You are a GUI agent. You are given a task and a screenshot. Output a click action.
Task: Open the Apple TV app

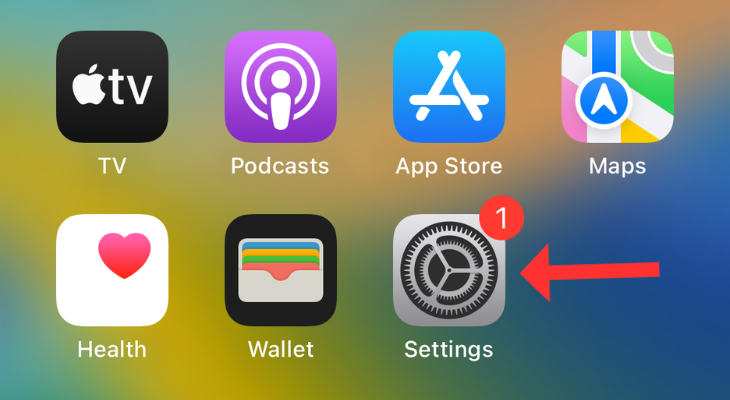click(112, 87)
